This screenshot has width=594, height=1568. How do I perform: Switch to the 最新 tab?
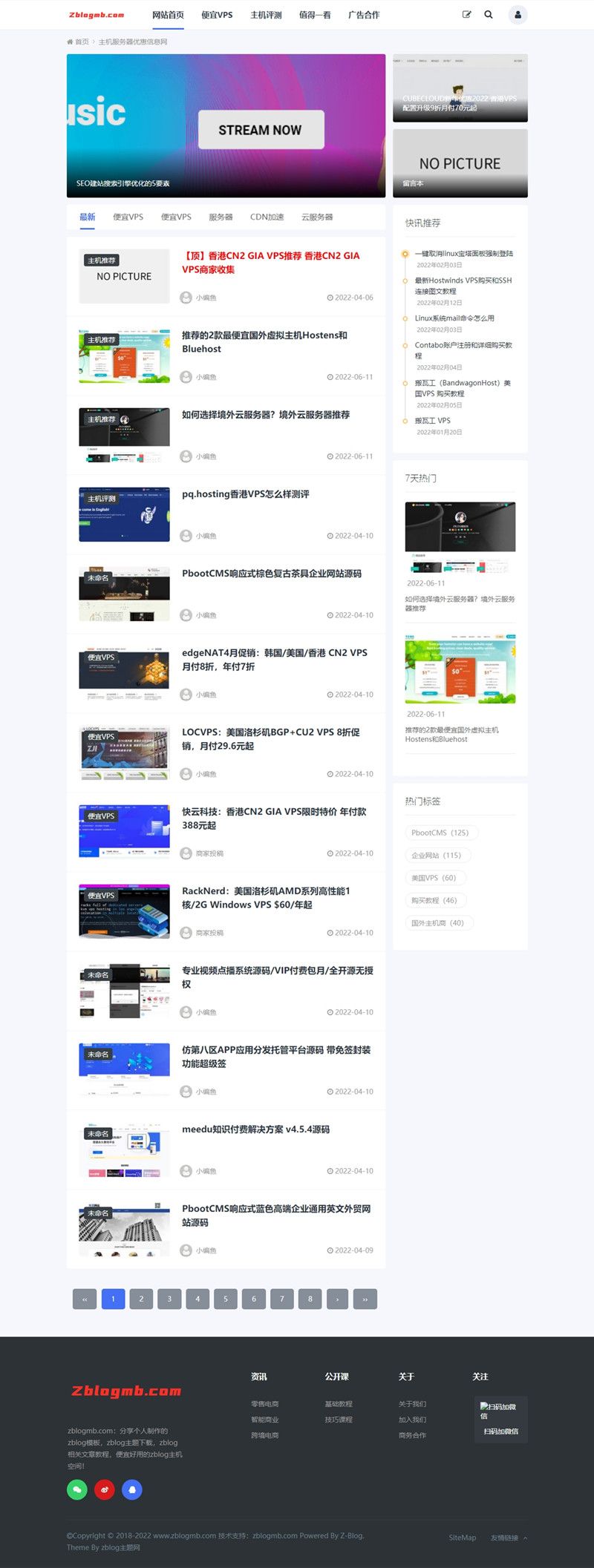[x=87, y=217]
